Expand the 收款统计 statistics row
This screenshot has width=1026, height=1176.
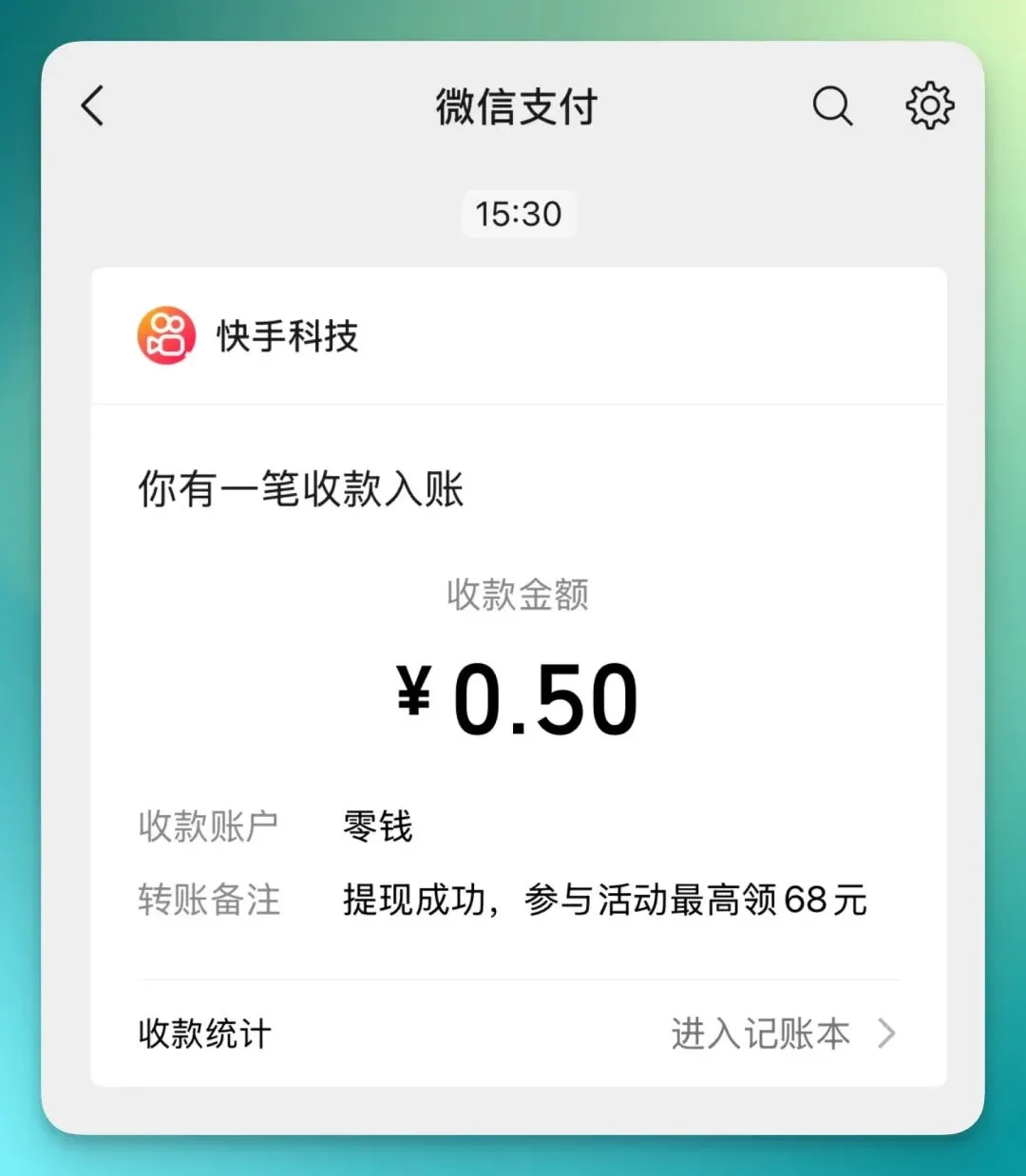205,1034
